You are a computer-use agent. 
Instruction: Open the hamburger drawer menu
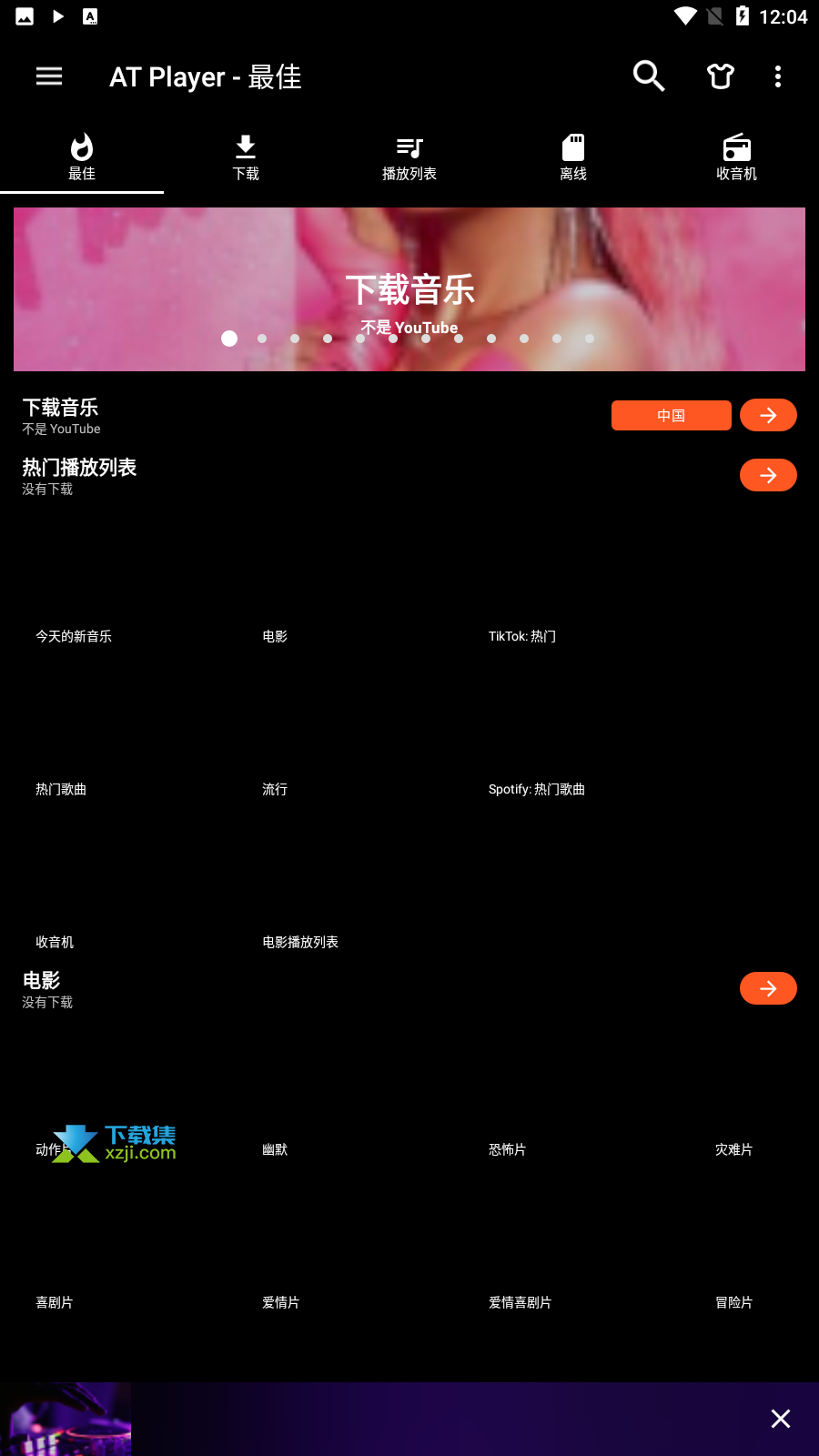click(49, 76)
